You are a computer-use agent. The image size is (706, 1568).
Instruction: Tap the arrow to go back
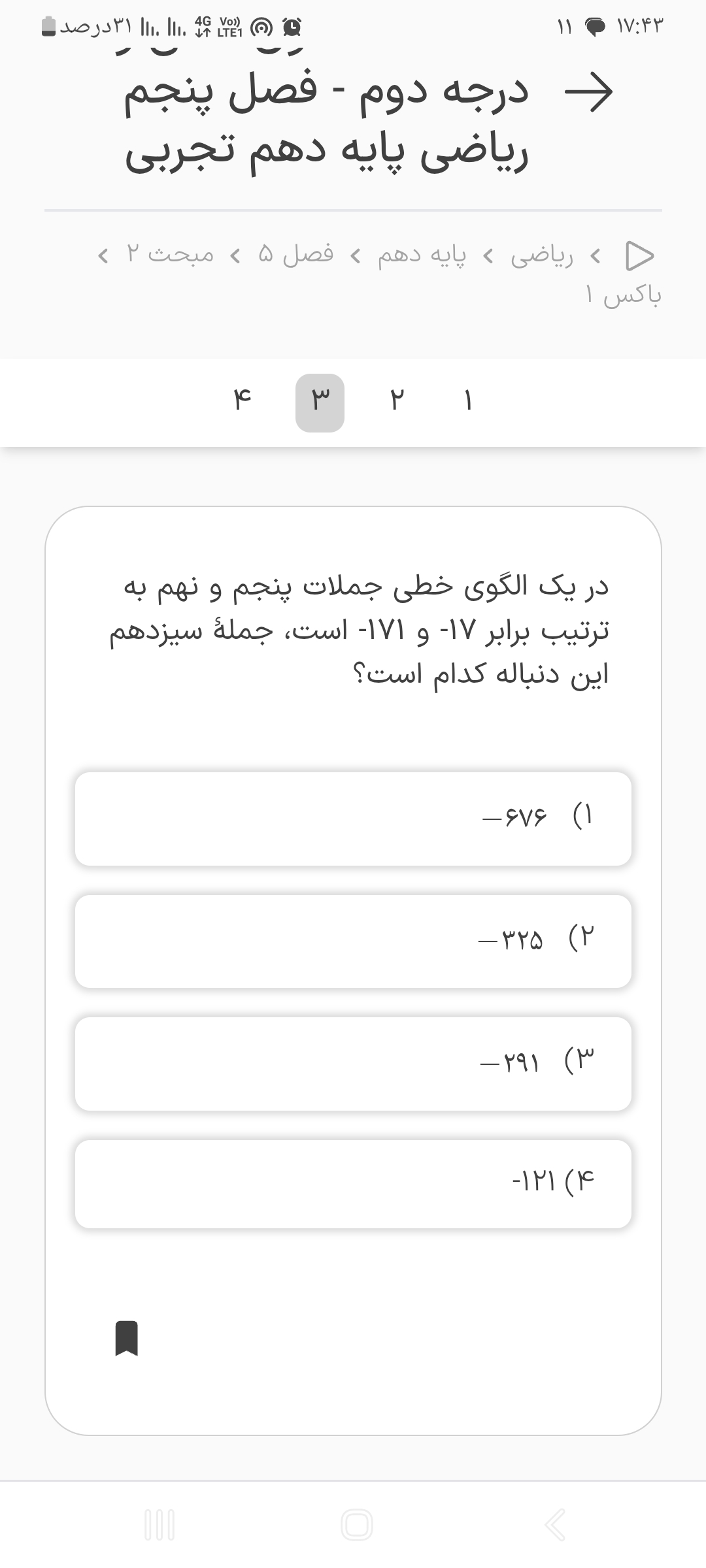pyautogui.click(x=588, y=92)
